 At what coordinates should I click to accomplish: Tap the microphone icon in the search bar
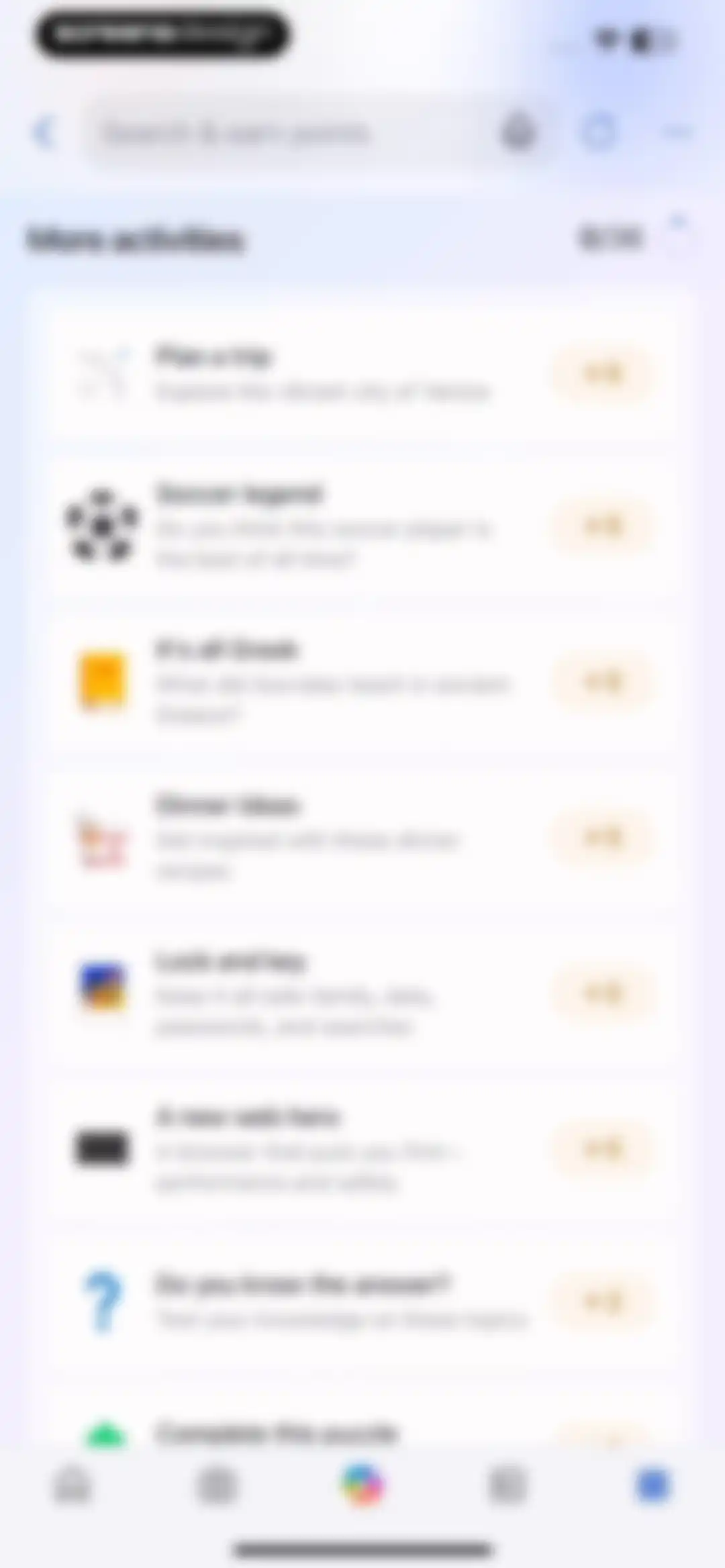(518, 132)
